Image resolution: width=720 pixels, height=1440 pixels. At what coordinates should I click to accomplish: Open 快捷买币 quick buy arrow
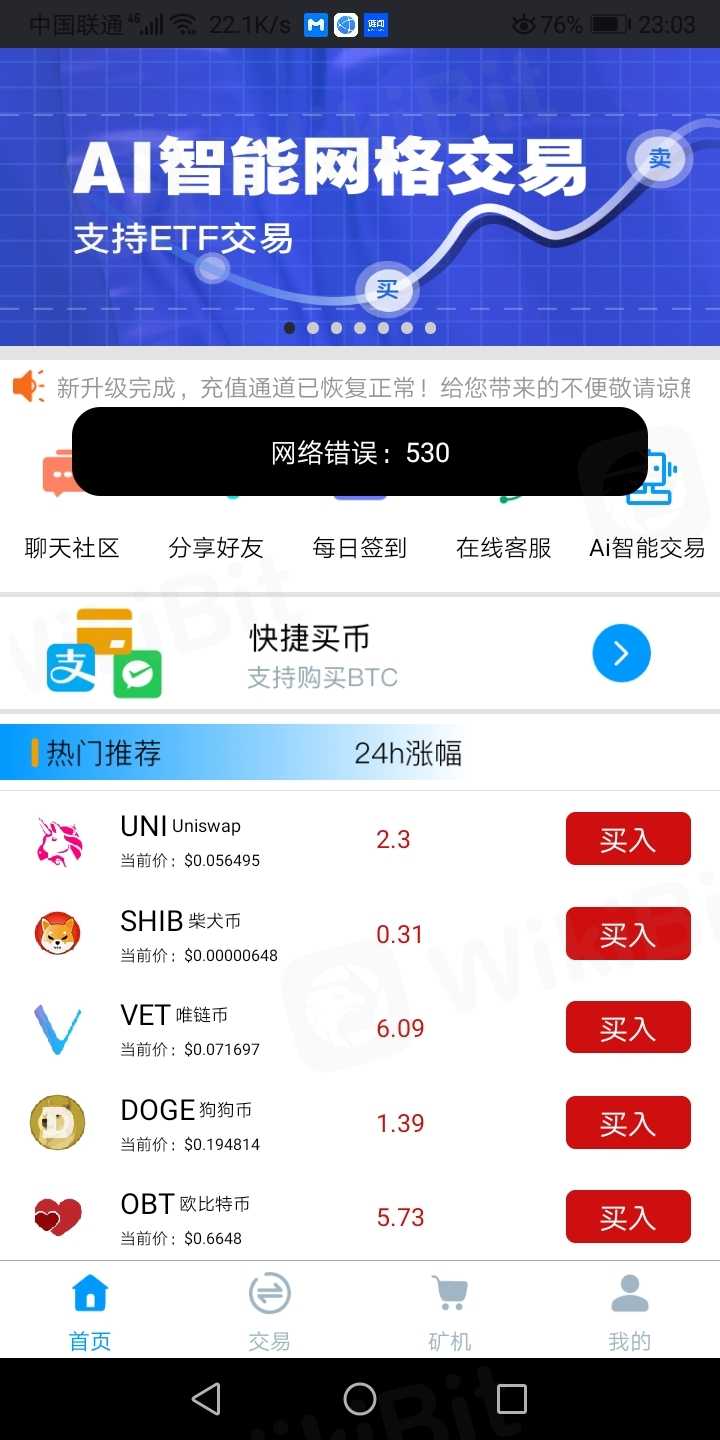(x=621, y=654)
